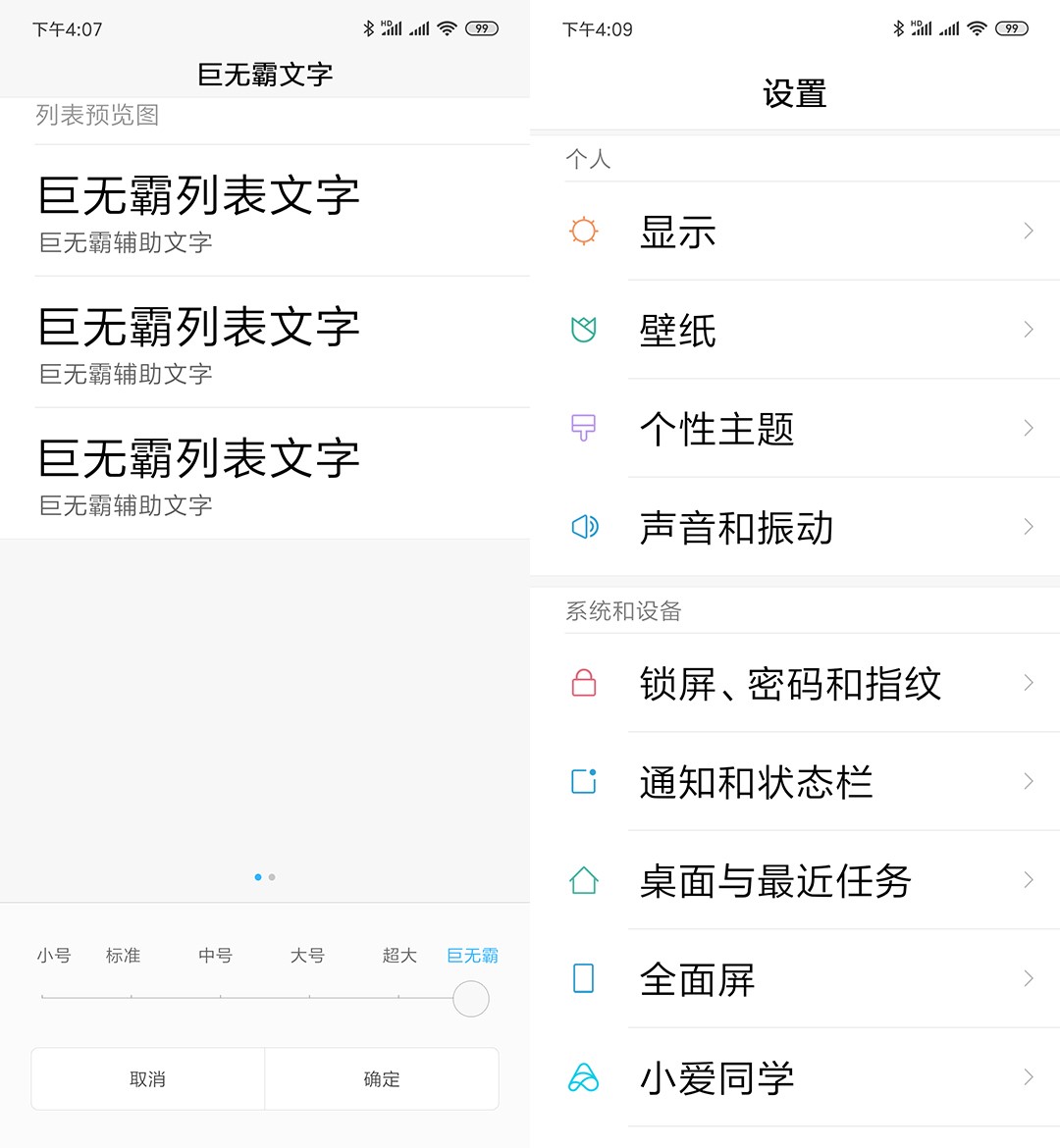
Task: Tap the 通知和状态栏 notification icon
Action: (x=583, y=782)
